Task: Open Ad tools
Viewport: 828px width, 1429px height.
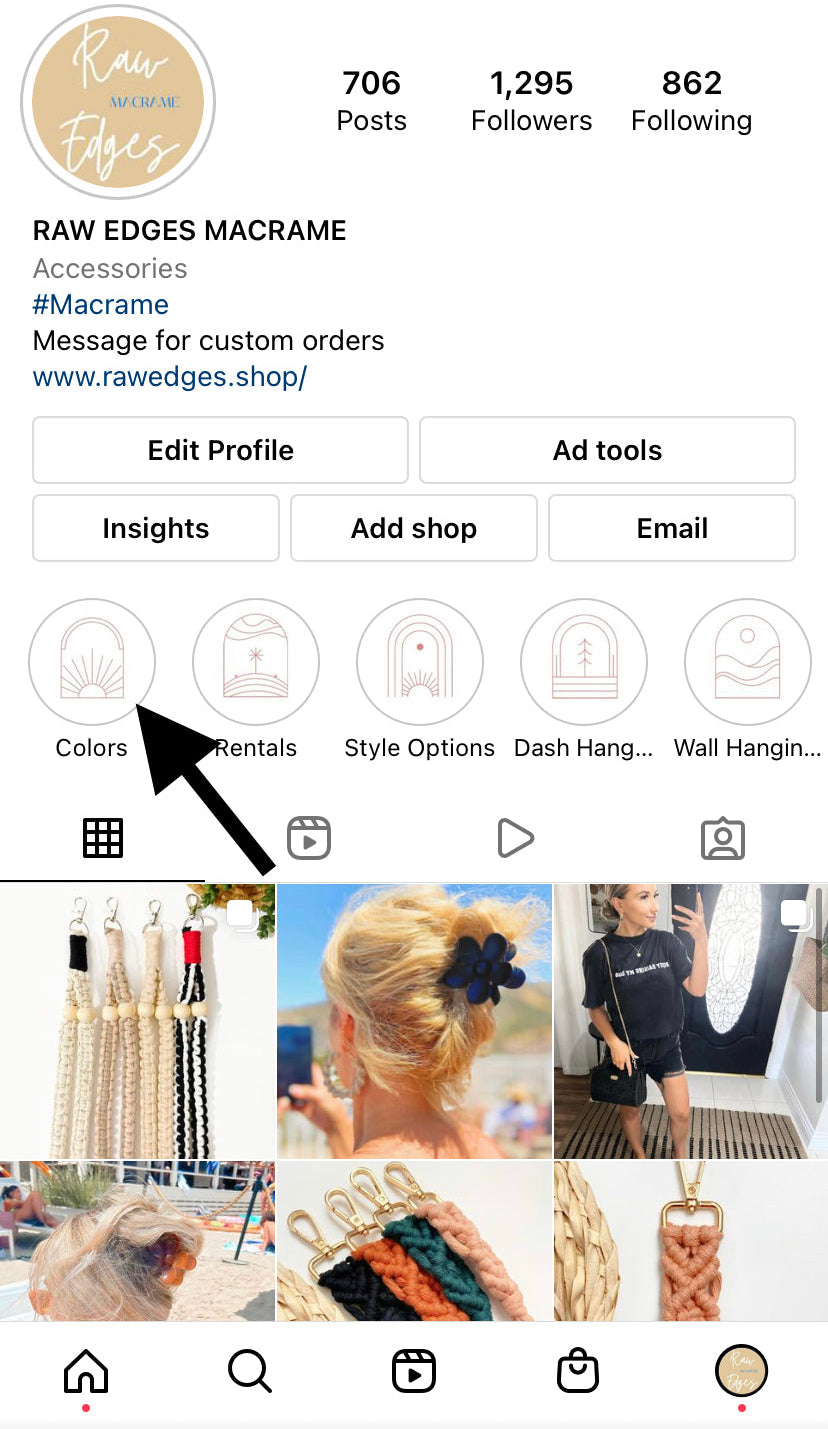Action: point(607,450)
